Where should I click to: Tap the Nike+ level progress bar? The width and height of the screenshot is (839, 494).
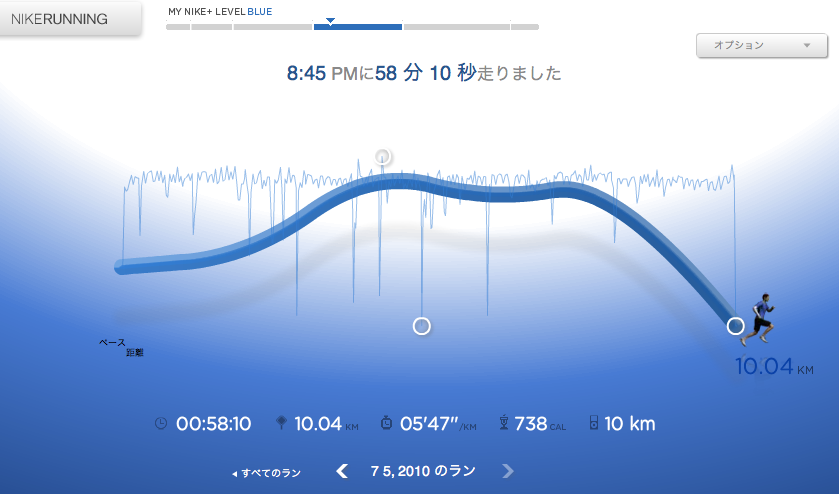tap(352, 27)
